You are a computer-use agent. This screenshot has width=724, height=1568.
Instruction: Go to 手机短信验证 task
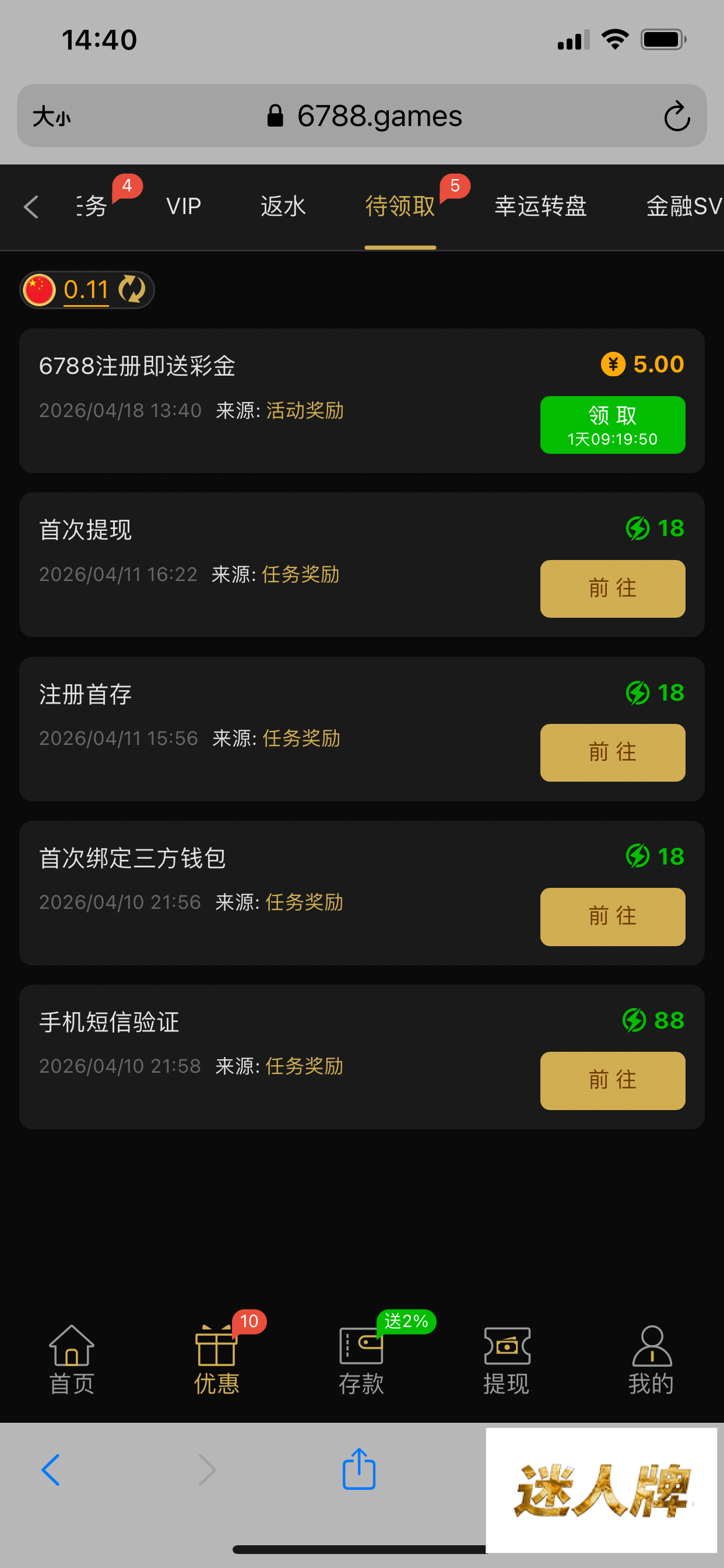tap(612, 1080)
